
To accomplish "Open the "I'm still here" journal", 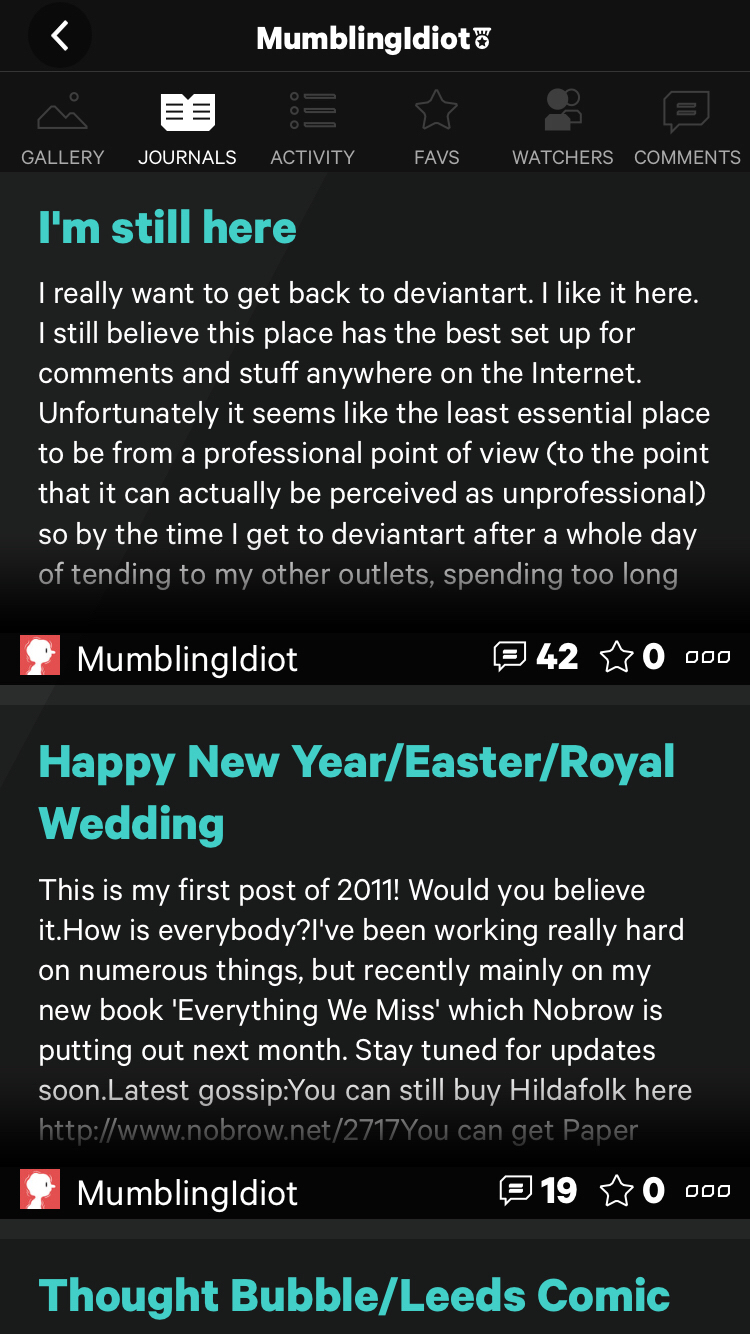I will [167, 228].
